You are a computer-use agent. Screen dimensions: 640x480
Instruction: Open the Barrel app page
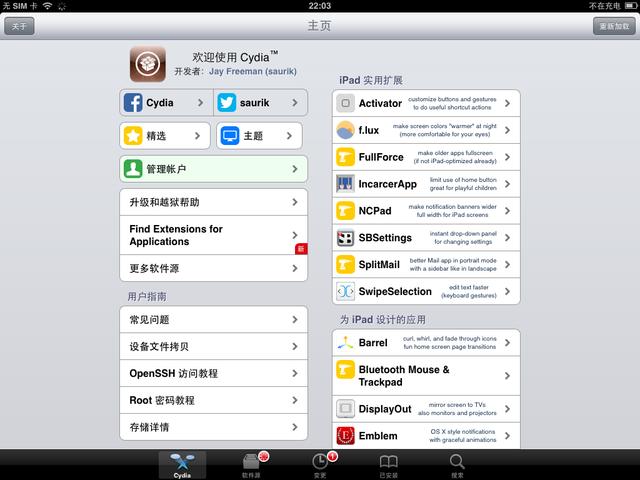click(x=426, y=343)
